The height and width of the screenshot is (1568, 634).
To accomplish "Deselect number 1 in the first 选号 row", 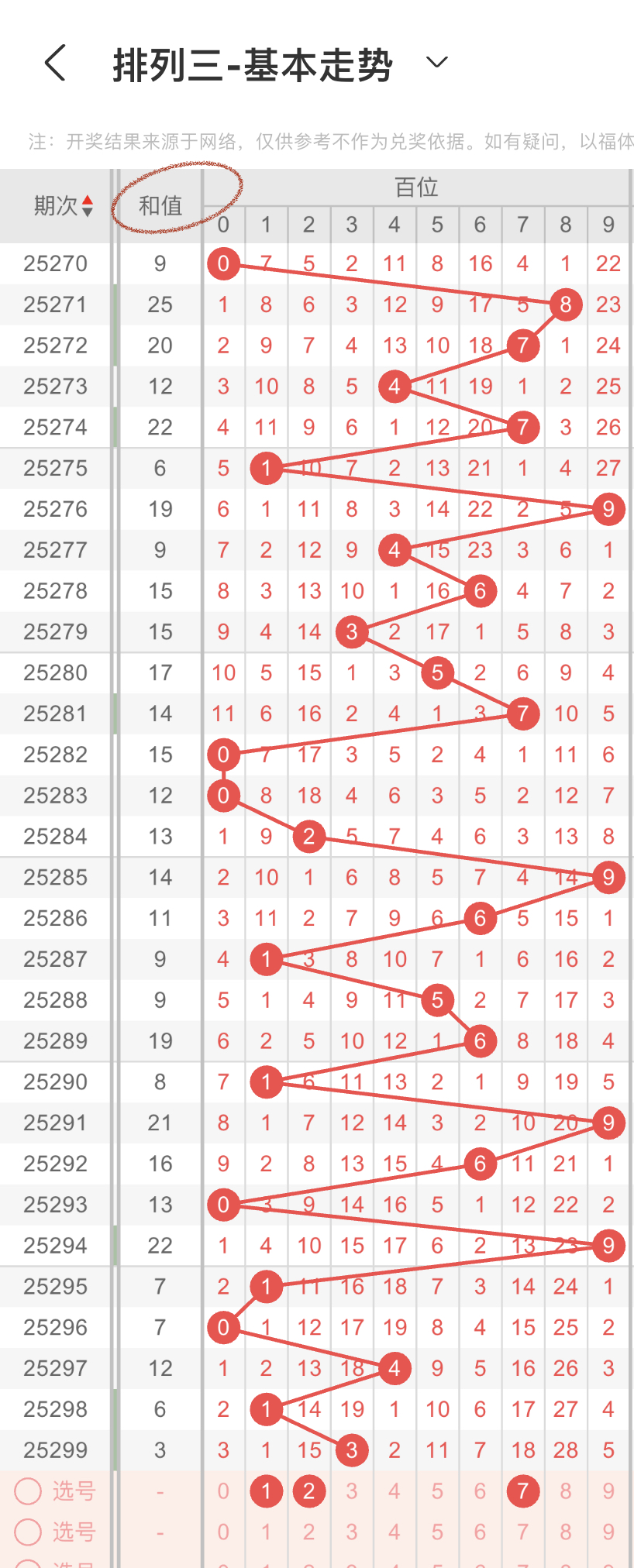I will click(x=266, y=1491).
